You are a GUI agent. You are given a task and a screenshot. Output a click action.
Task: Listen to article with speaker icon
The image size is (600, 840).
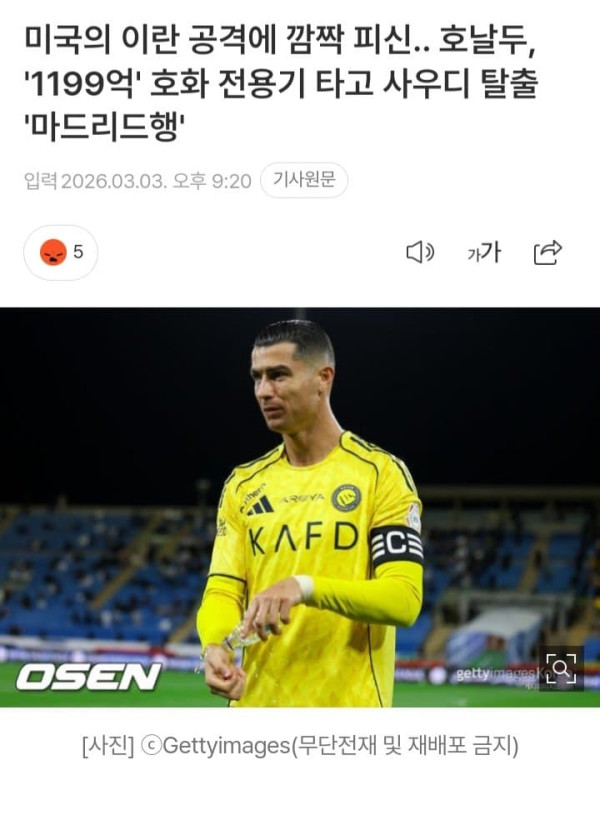[x=419, y=253]
